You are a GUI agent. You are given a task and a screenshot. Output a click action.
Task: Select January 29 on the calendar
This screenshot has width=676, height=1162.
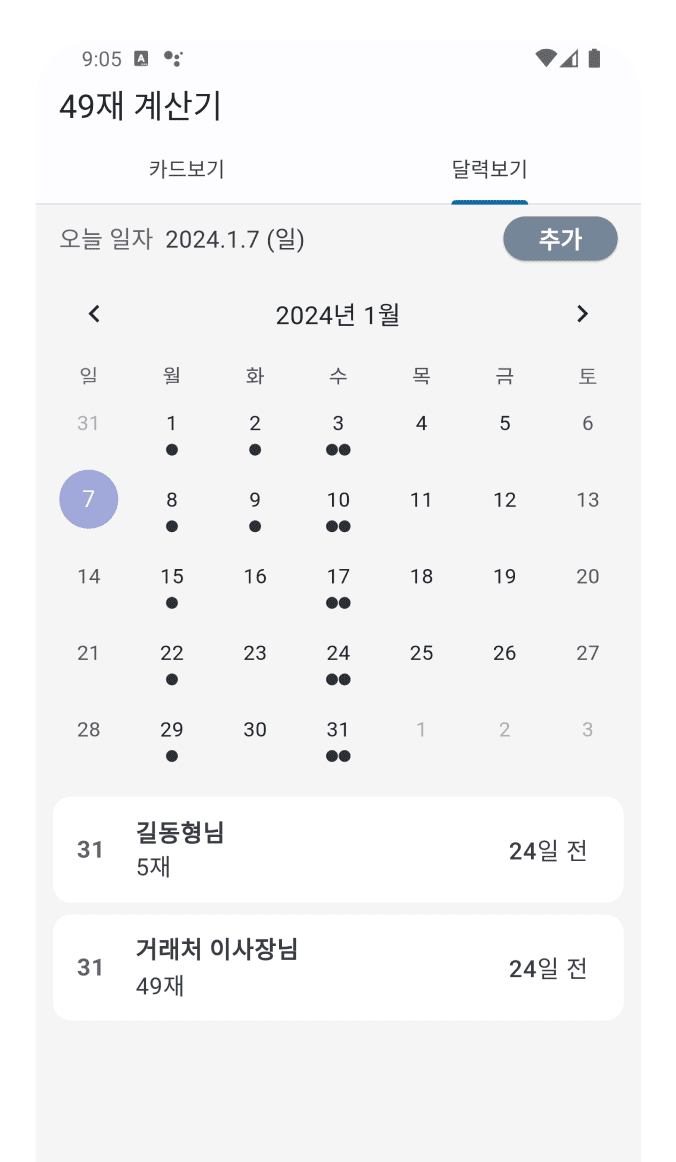(x=172, y=730)
